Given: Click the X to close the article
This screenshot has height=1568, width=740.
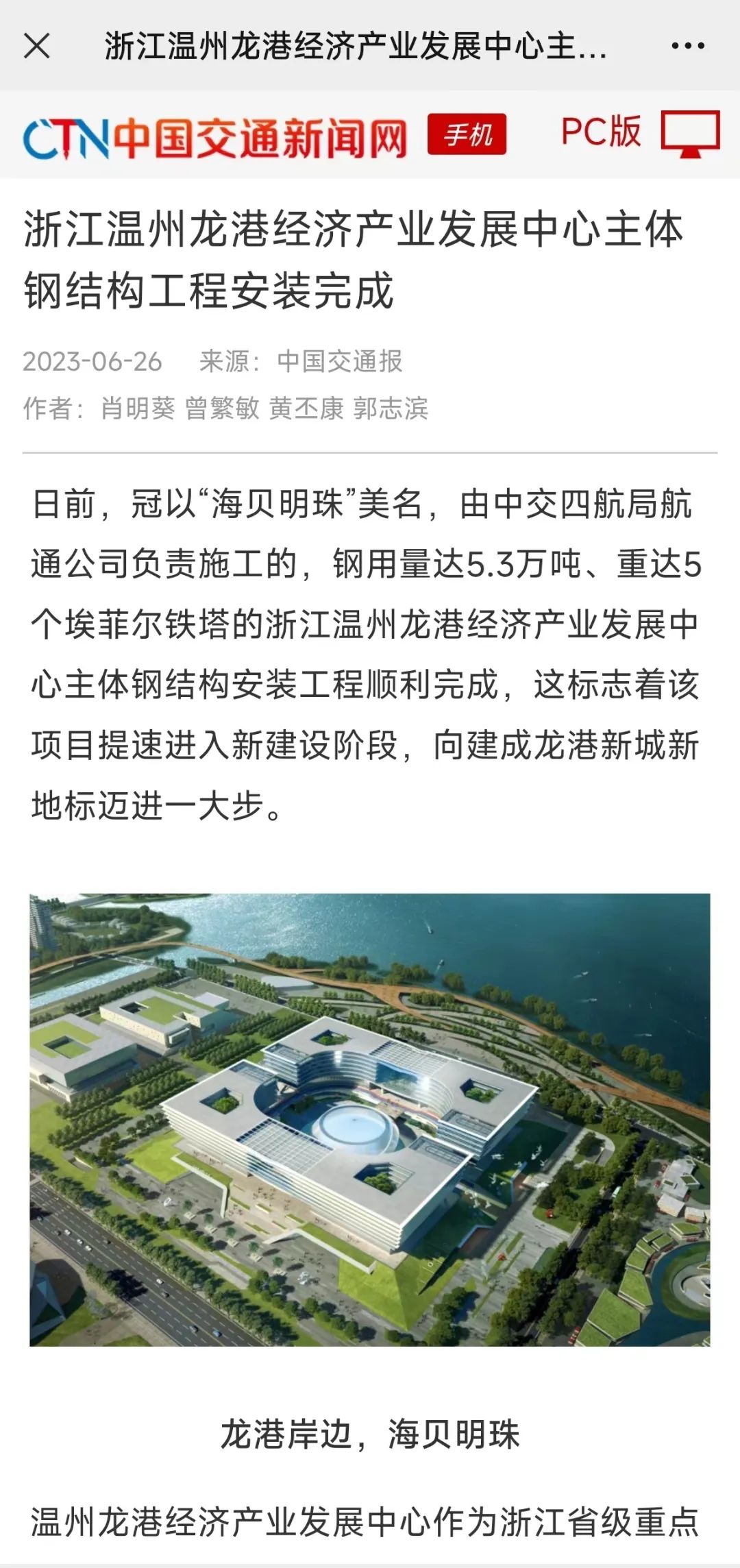Looking at the screenshot, I should click(38, 45).
